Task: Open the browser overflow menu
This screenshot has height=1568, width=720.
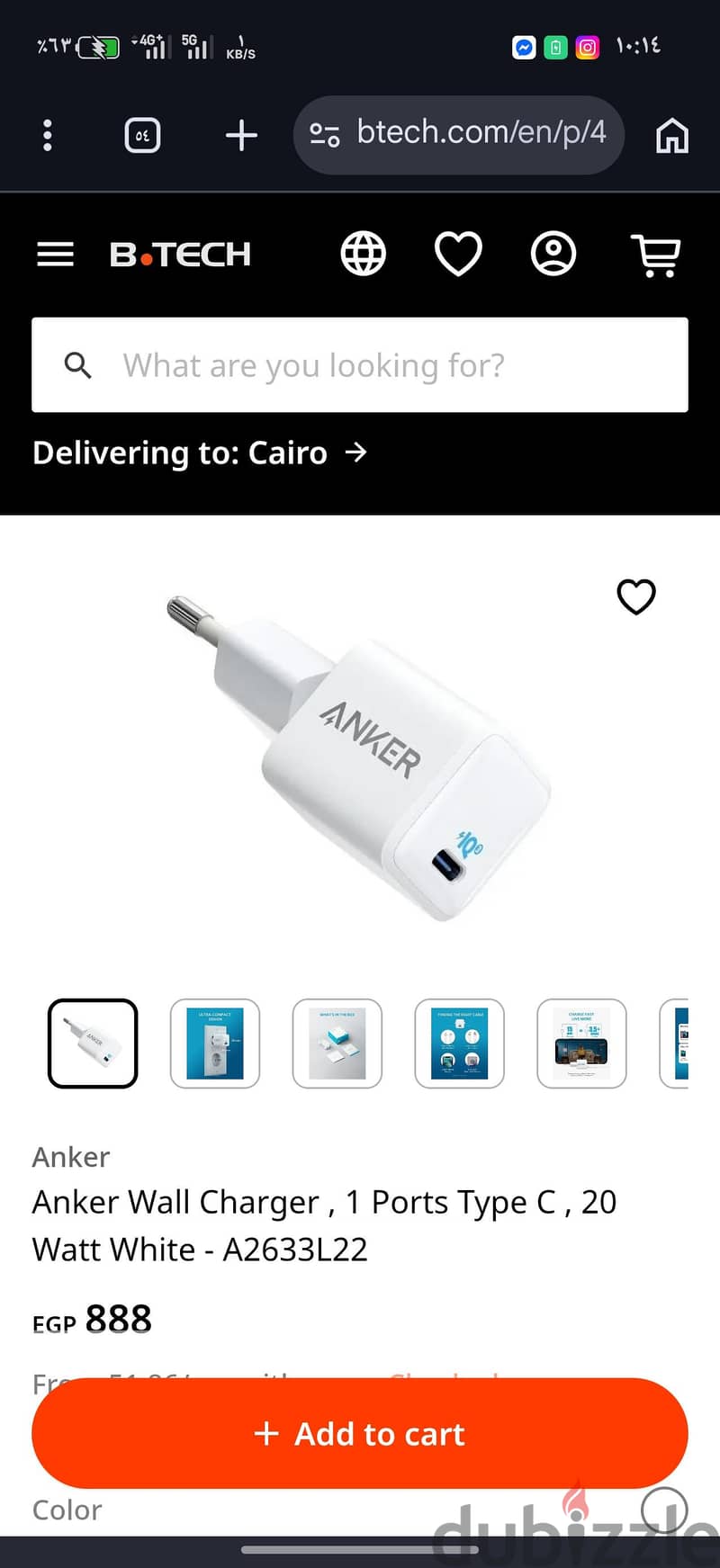Action: tap(48, 136)
